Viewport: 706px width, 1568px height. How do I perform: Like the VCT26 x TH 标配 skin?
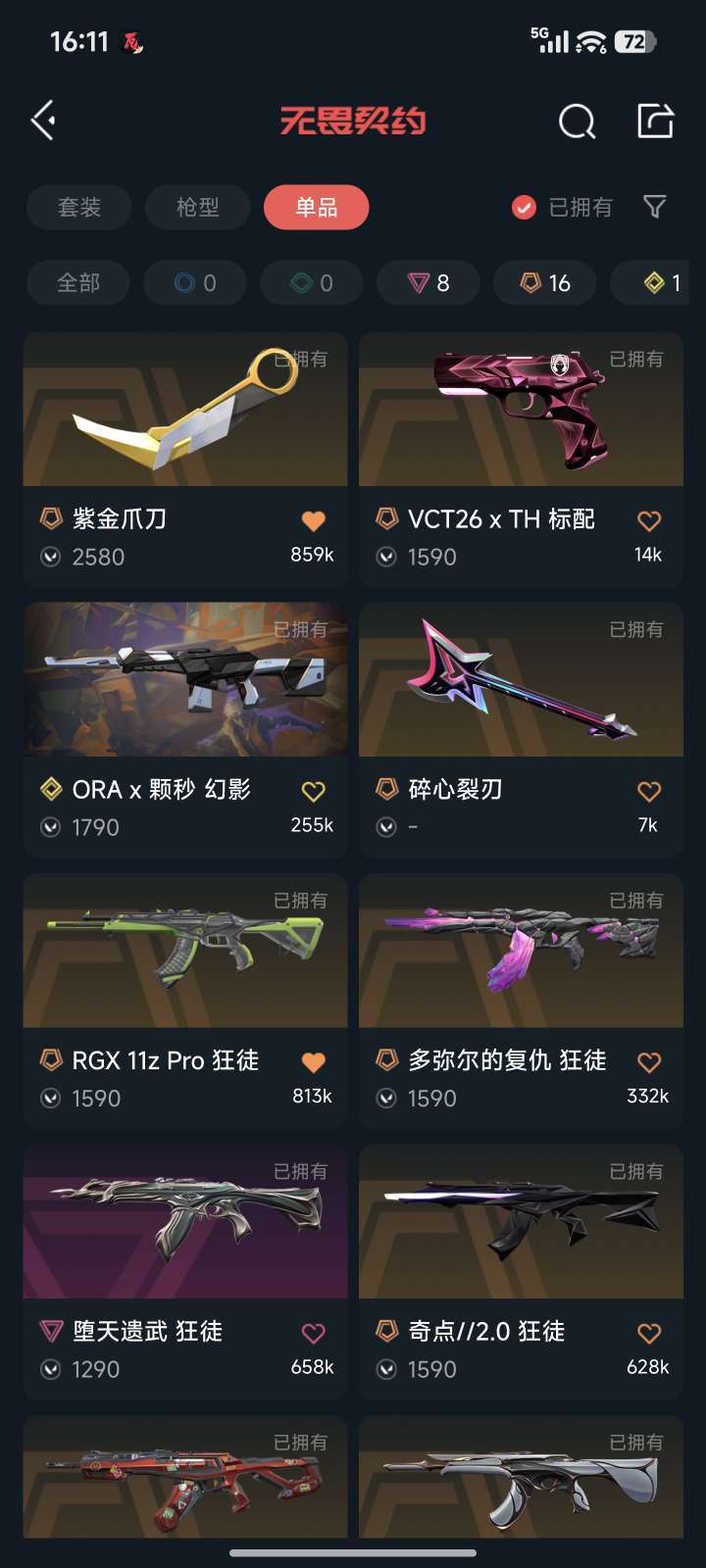coord(649,520)
